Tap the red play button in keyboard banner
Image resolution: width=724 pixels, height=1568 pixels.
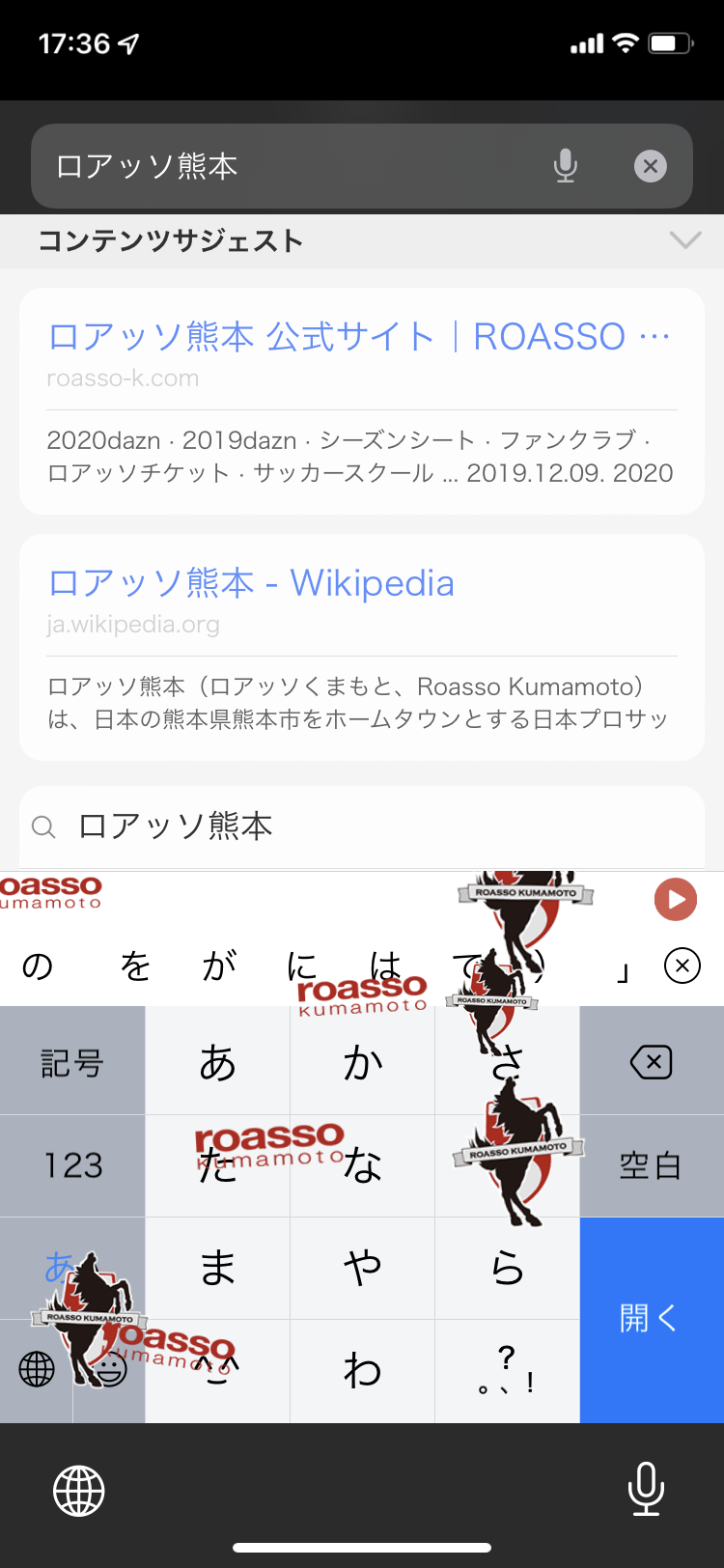676,899
